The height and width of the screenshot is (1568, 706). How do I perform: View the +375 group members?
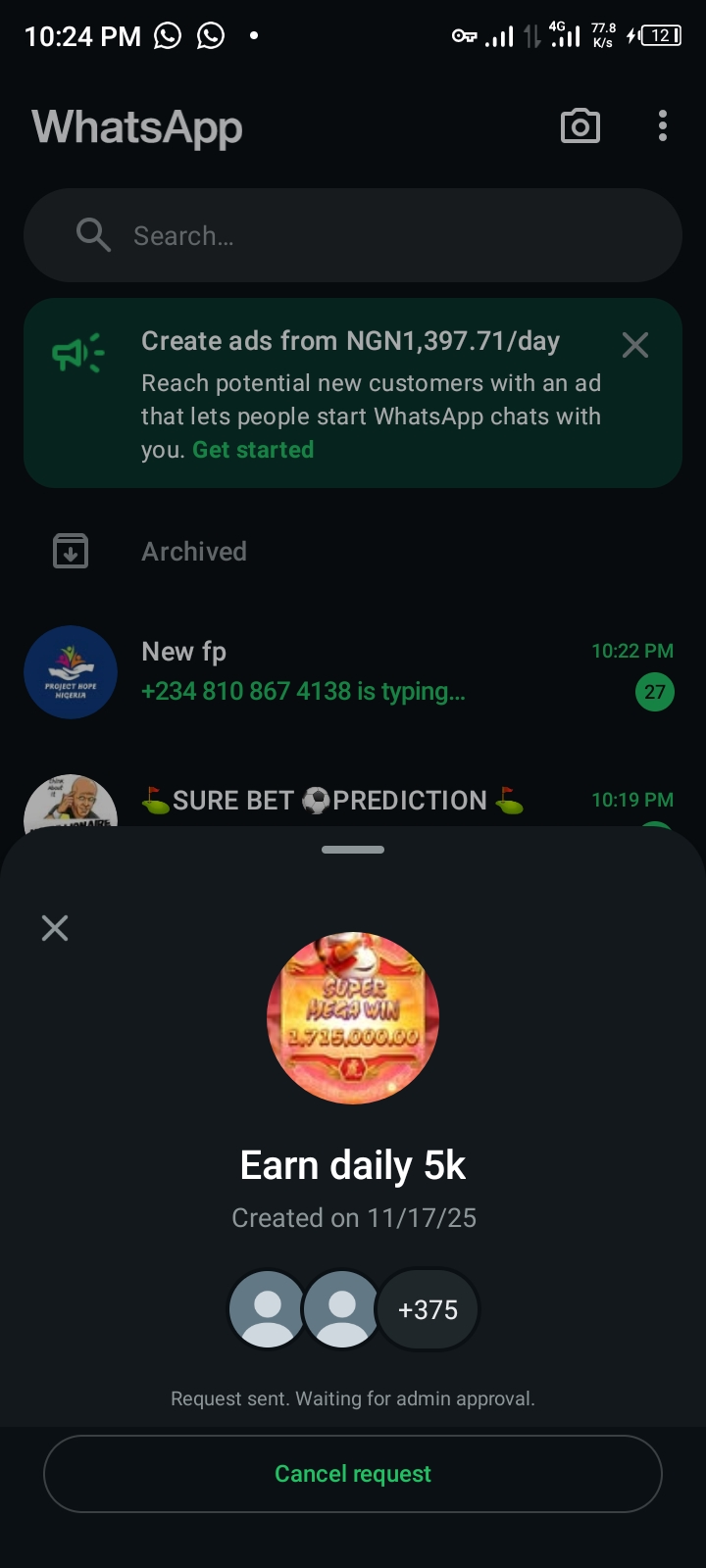pos(428,1309)
